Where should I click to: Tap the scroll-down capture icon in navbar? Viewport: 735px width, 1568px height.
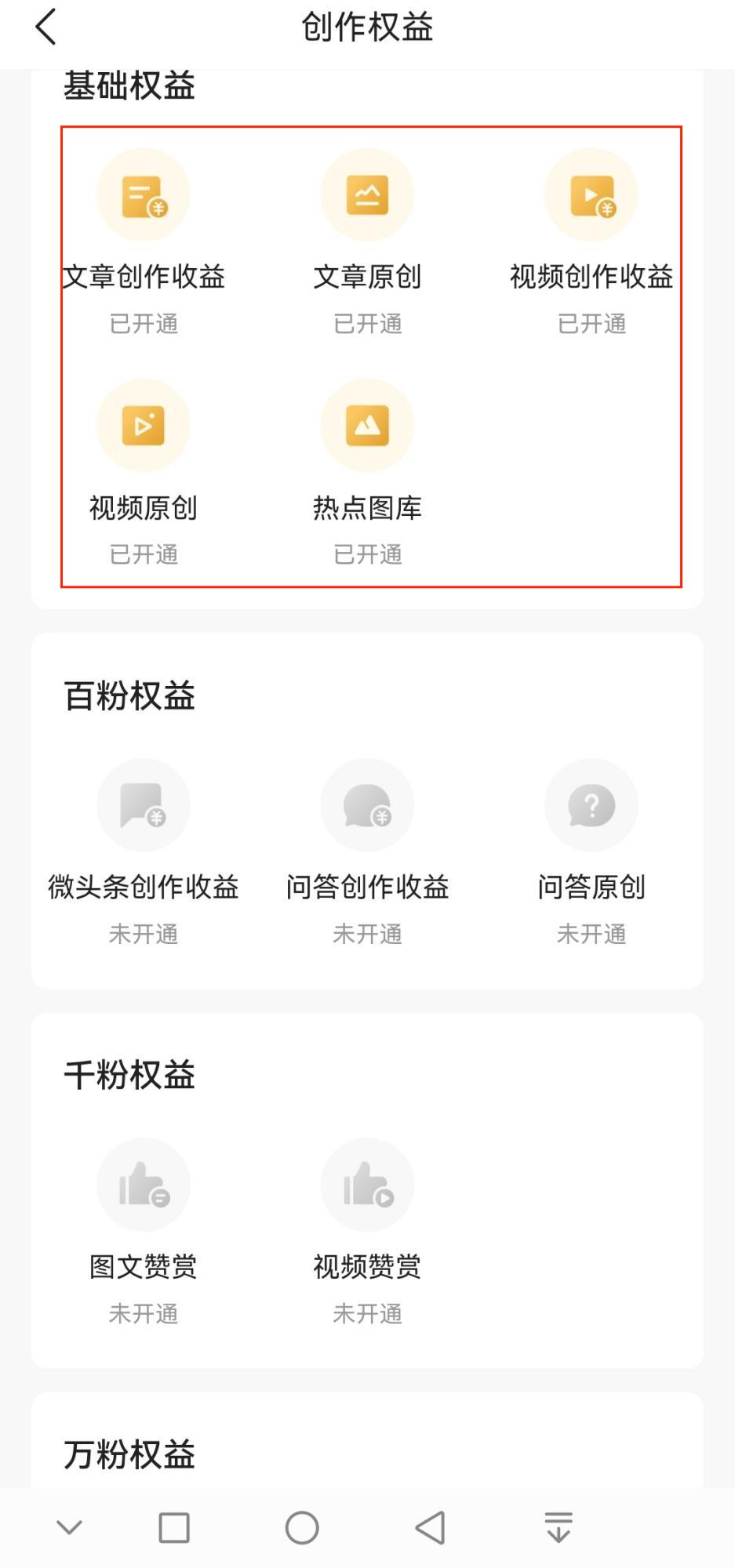pyautogui.click(x=559, y=1527)
